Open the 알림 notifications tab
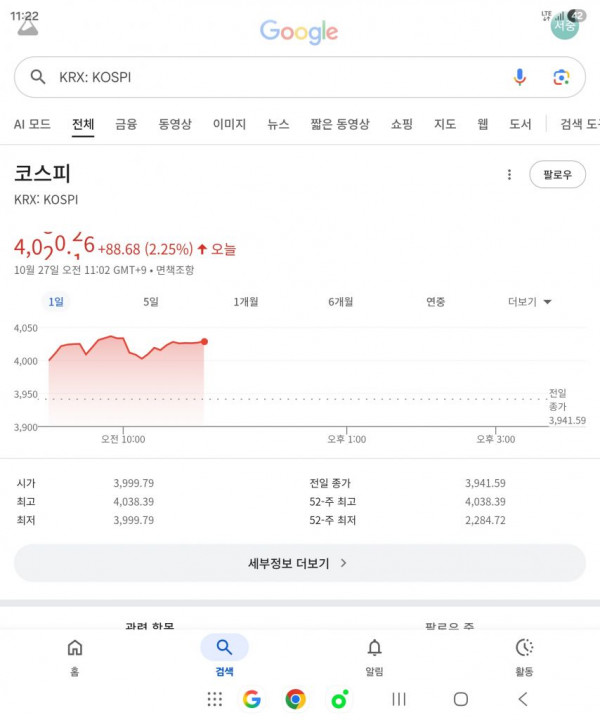 374,656
